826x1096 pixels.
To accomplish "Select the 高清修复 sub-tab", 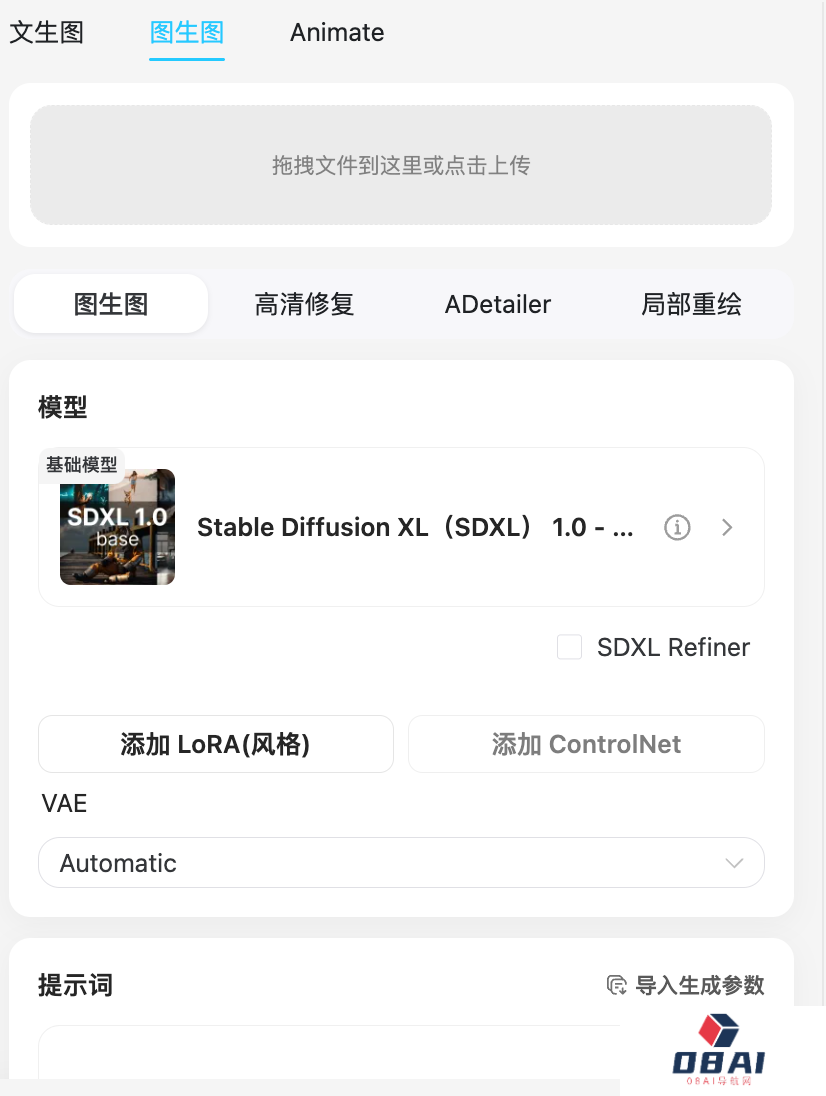I will tap(303, 305).
